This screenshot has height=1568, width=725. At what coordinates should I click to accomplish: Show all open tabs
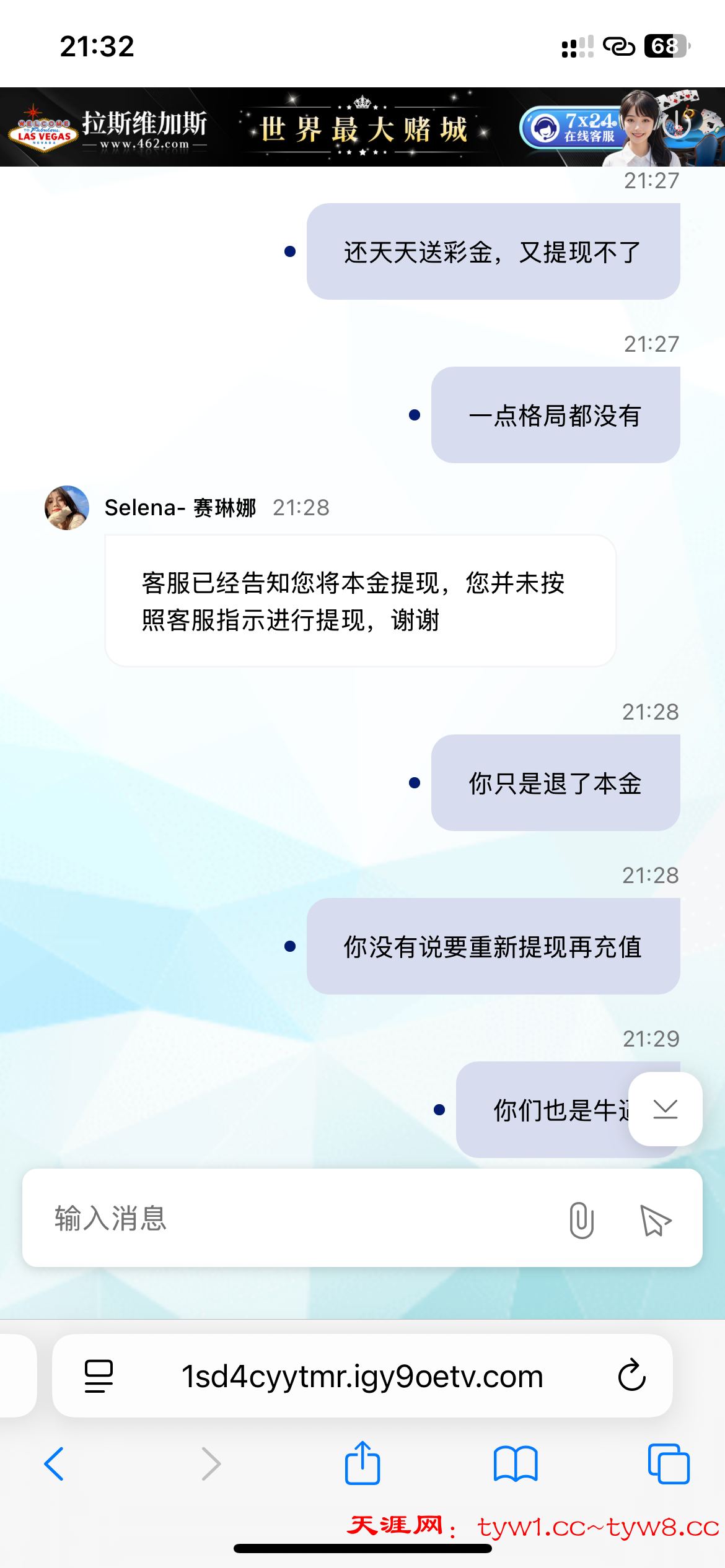(x=668, y=1464)
